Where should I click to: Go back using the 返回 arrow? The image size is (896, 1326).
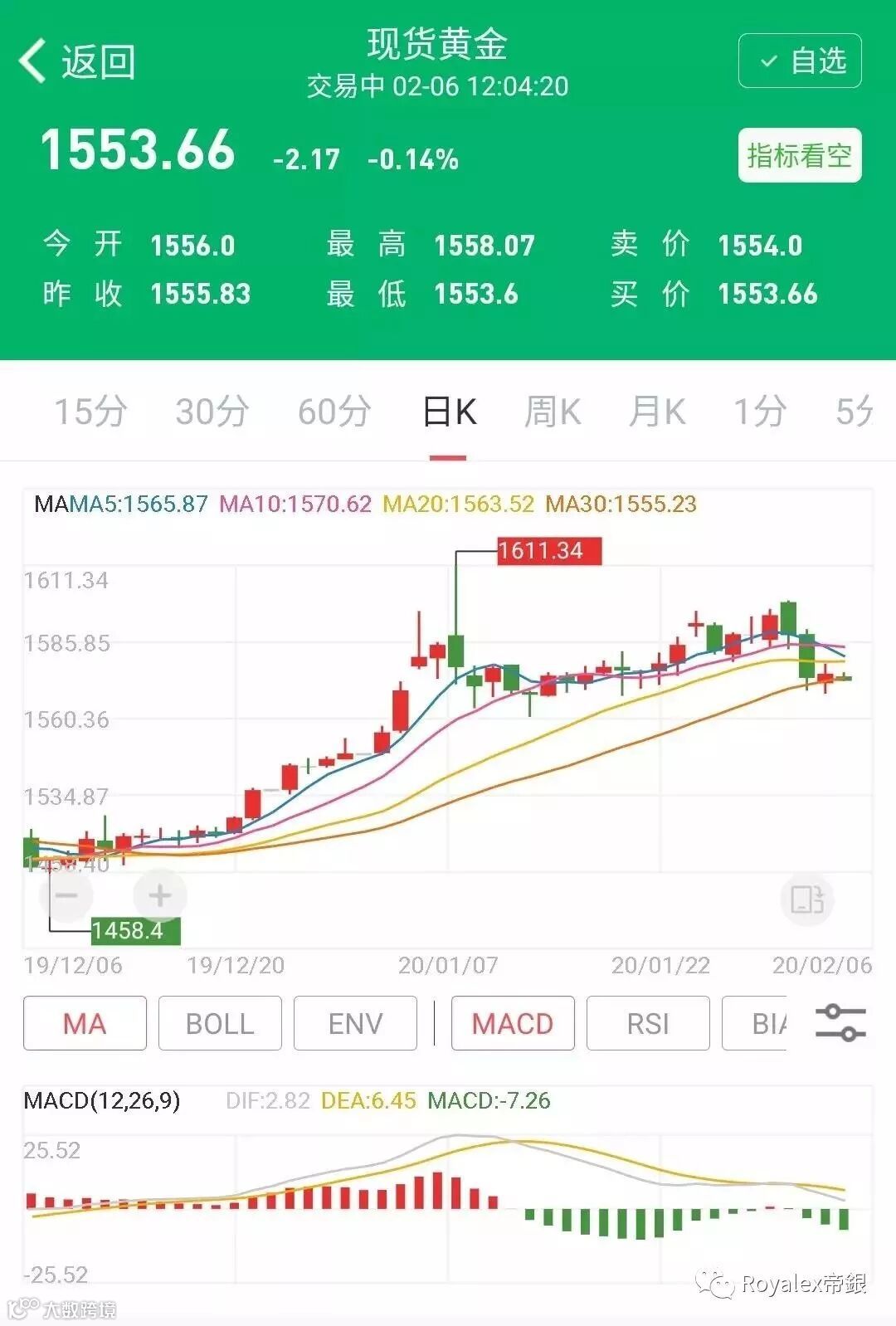point(75,61)
